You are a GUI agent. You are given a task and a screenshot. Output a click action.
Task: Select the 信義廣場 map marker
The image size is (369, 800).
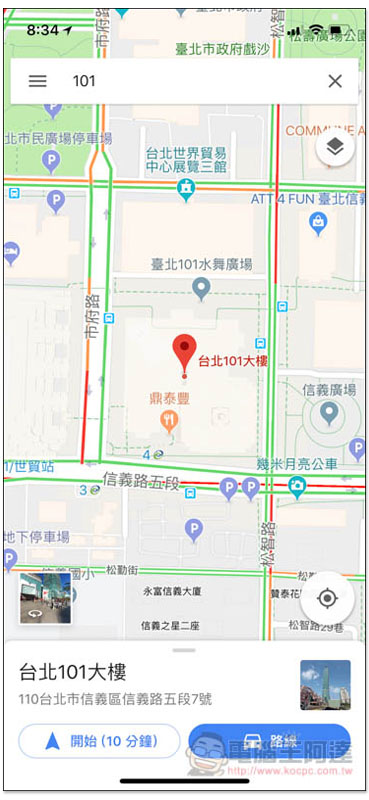pos(329,412)
